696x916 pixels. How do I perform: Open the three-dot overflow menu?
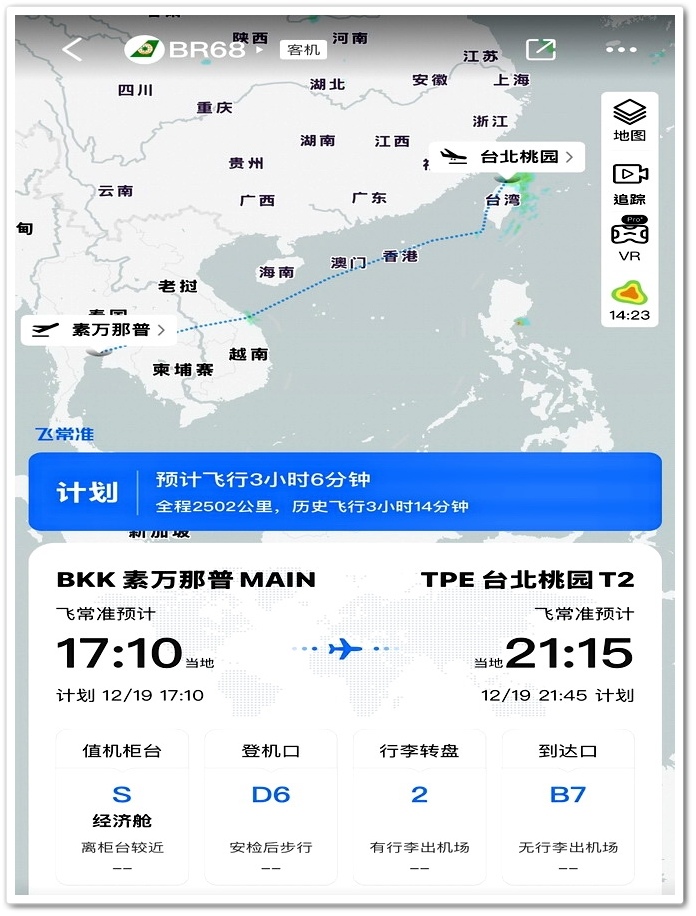620,50
